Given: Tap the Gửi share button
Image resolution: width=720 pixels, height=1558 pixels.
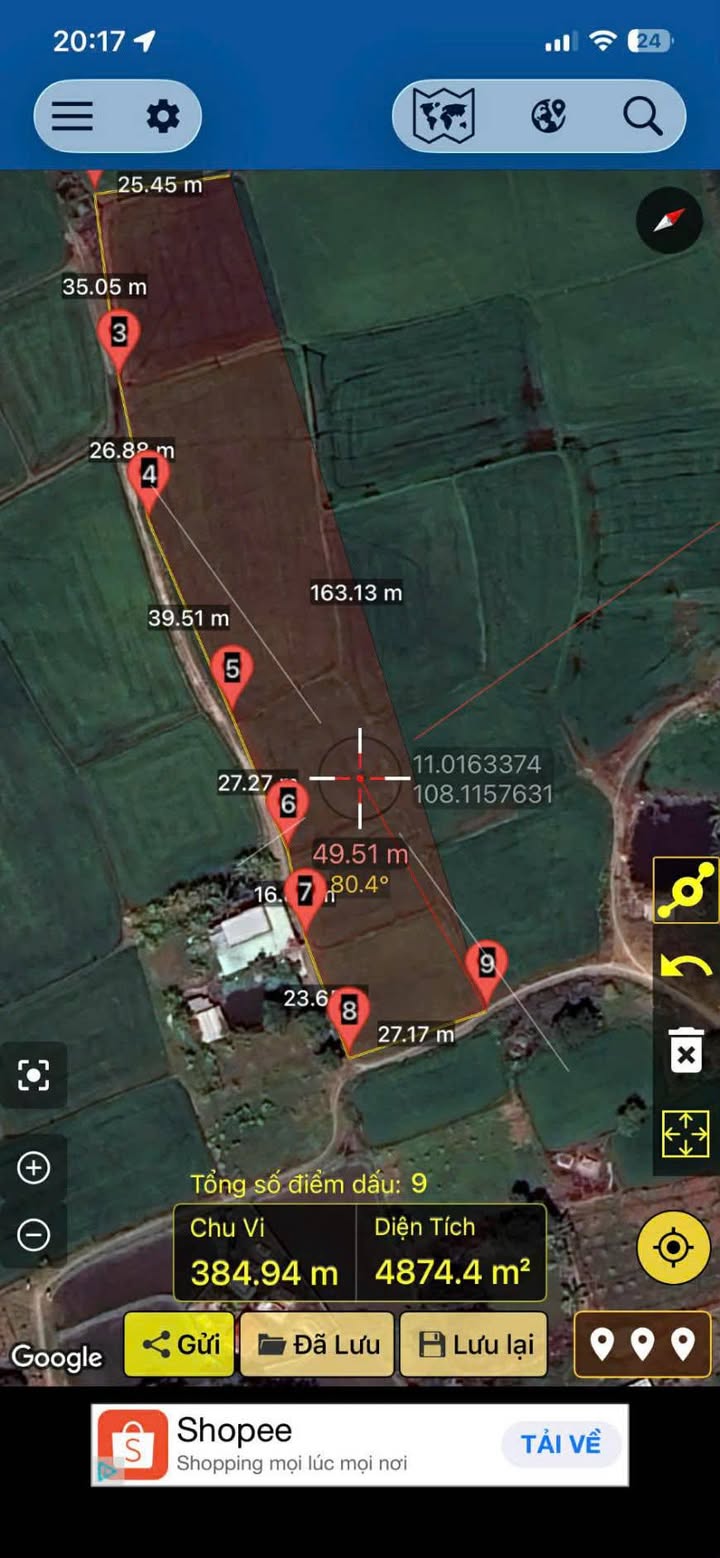Looking at the screenshot, I should point(180,1345).
